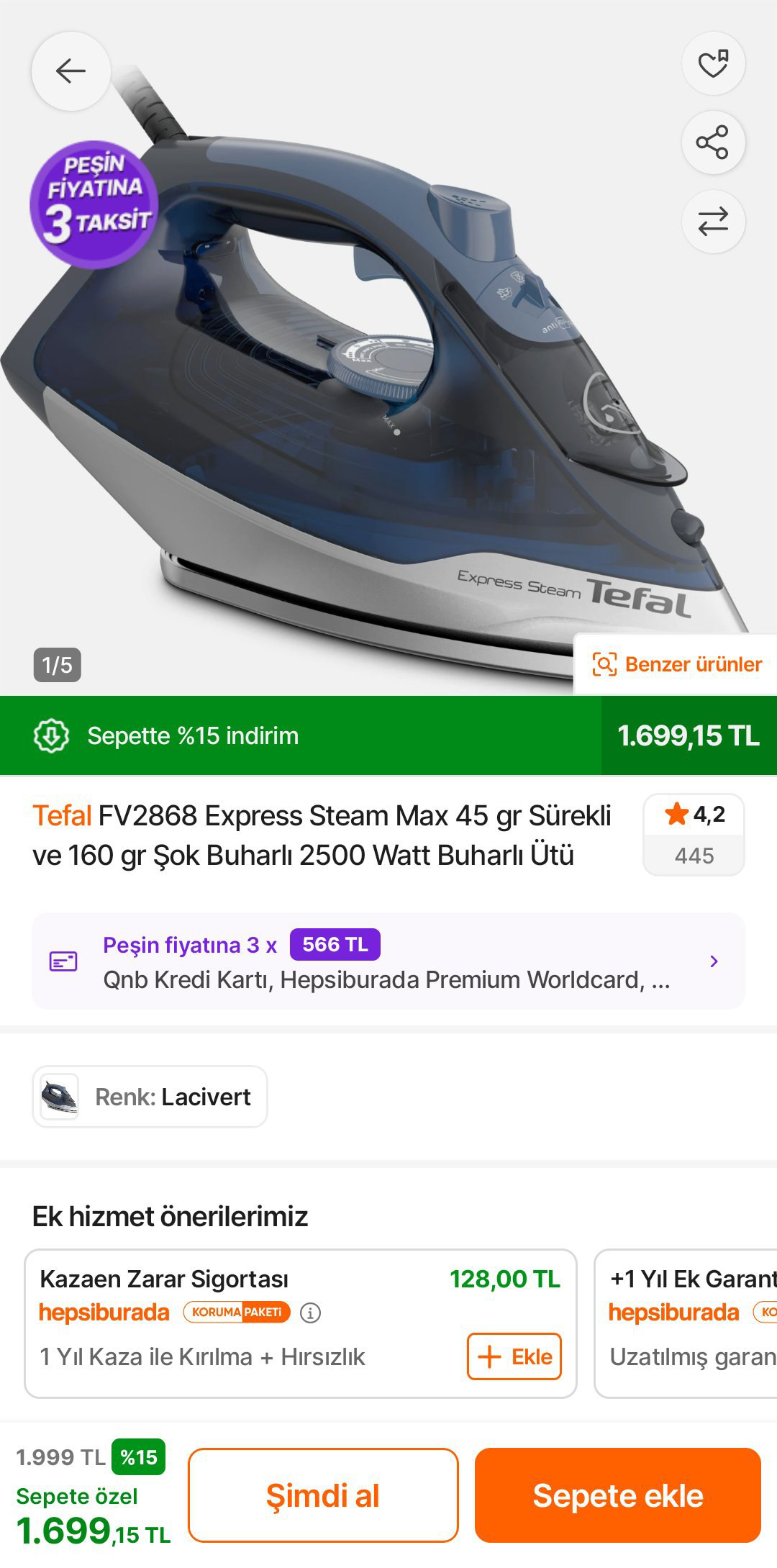Image resolution: width=777 pixels, height=1568 pixels.
Task: Open the Tefal brand link
Action: point(62,816)
